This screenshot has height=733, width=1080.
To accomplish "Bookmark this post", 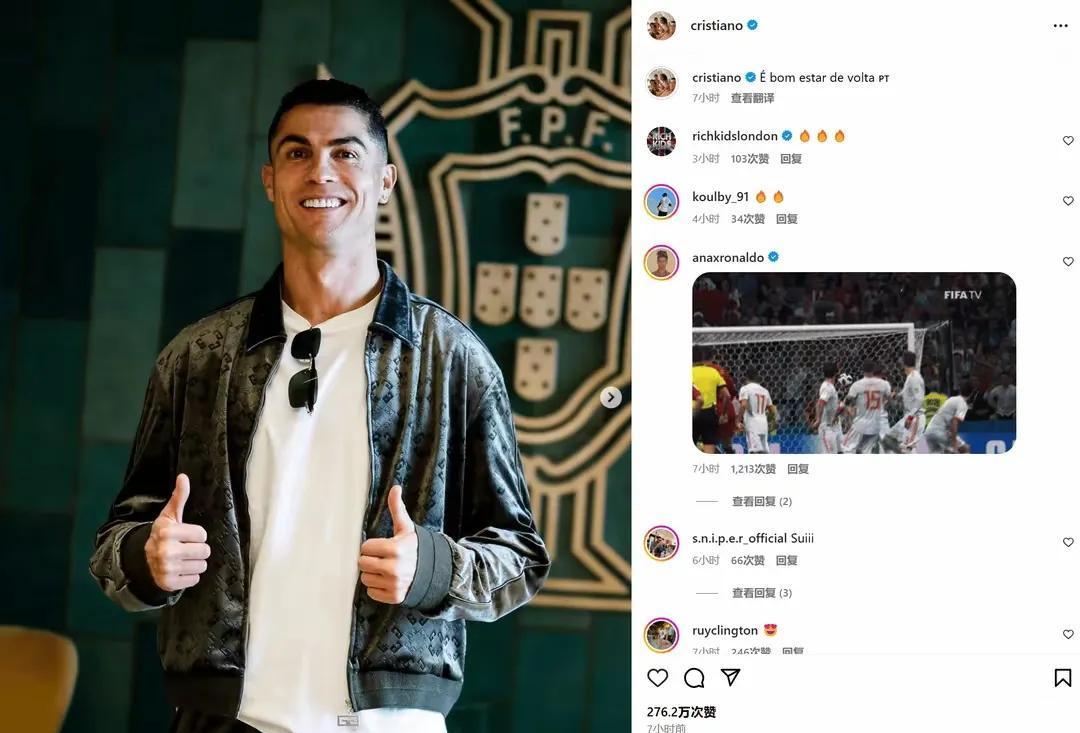I will point(1062,678).
